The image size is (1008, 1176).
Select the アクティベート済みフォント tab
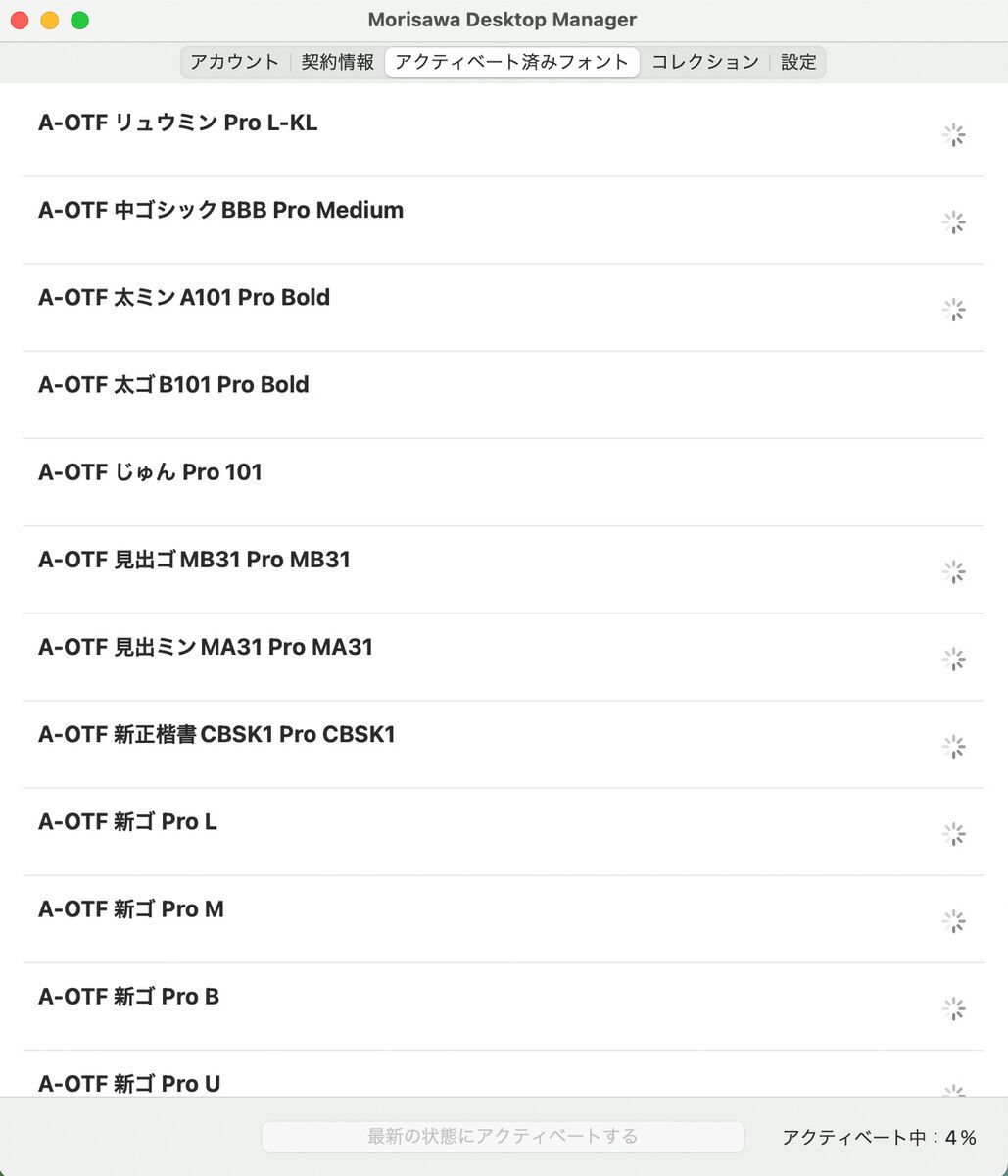tap(511, 62)
